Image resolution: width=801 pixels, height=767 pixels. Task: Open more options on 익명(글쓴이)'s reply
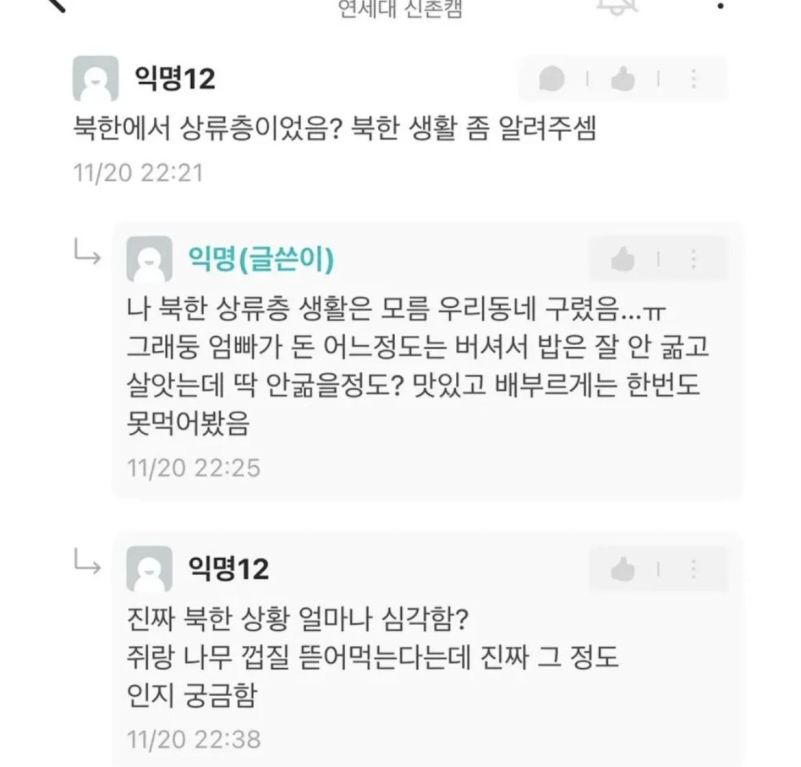[694, 260]
